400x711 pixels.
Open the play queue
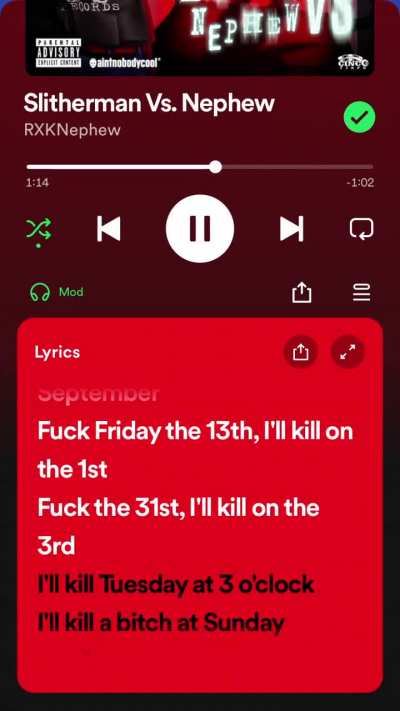pyautogui.click(x=361, y=292)
